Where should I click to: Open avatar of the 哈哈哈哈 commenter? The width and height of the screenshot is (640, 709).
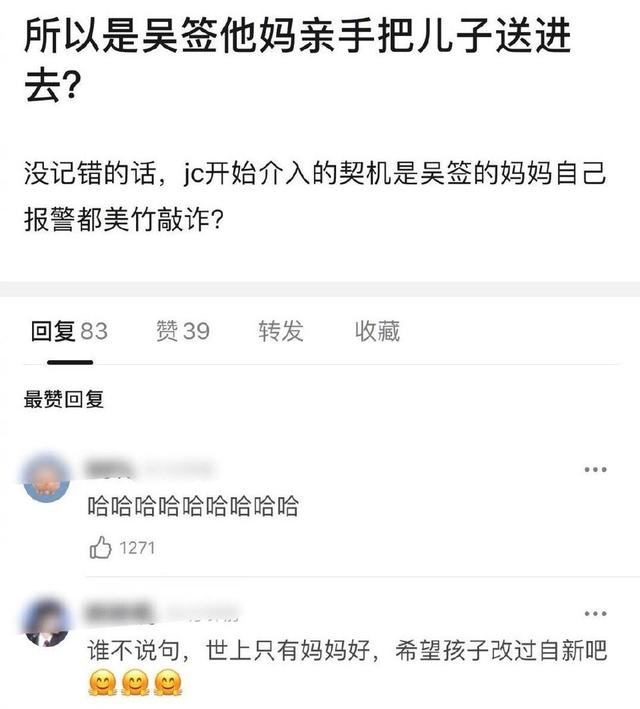47,478
